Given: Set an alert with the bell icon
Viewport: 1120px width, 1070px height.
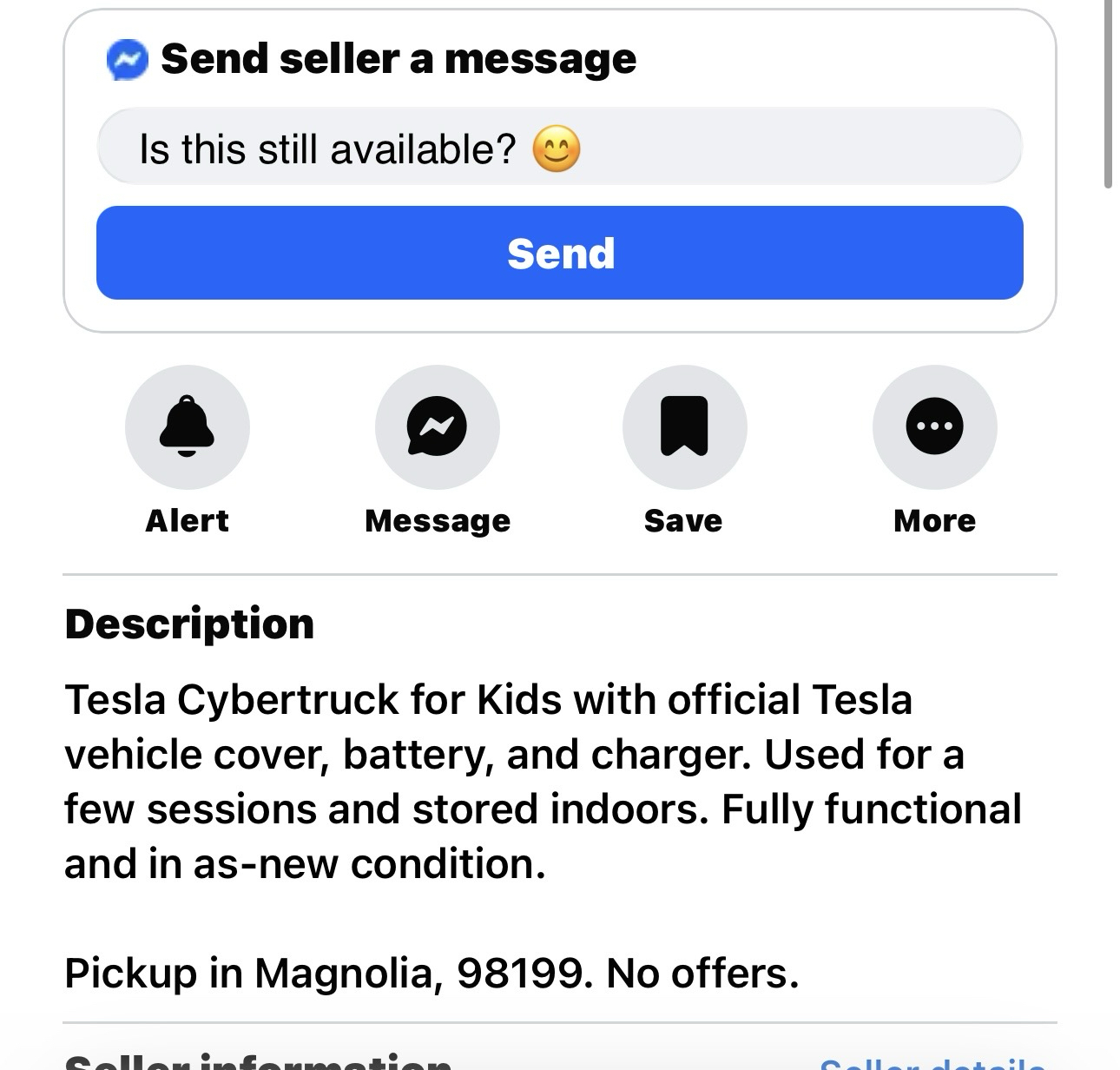Looking at the screenshot, I should (187, 426).
